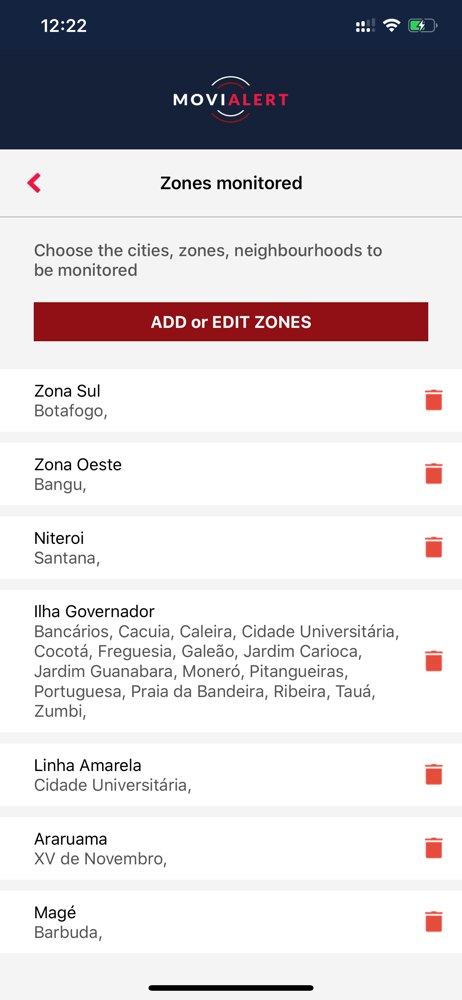Image resolution: width=462 pixels, height=1000 pixels.
Task: Remove Ilha Governador from monitored zones
Action: tap(433, 661)
